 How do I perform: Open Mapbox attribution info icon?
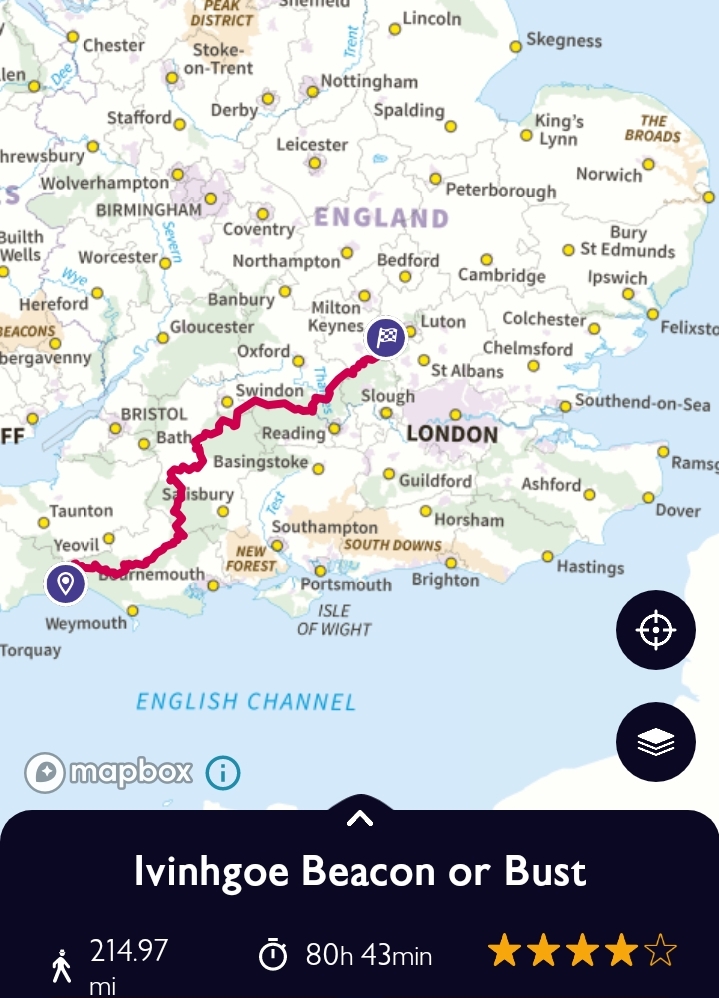click(223, 772)
